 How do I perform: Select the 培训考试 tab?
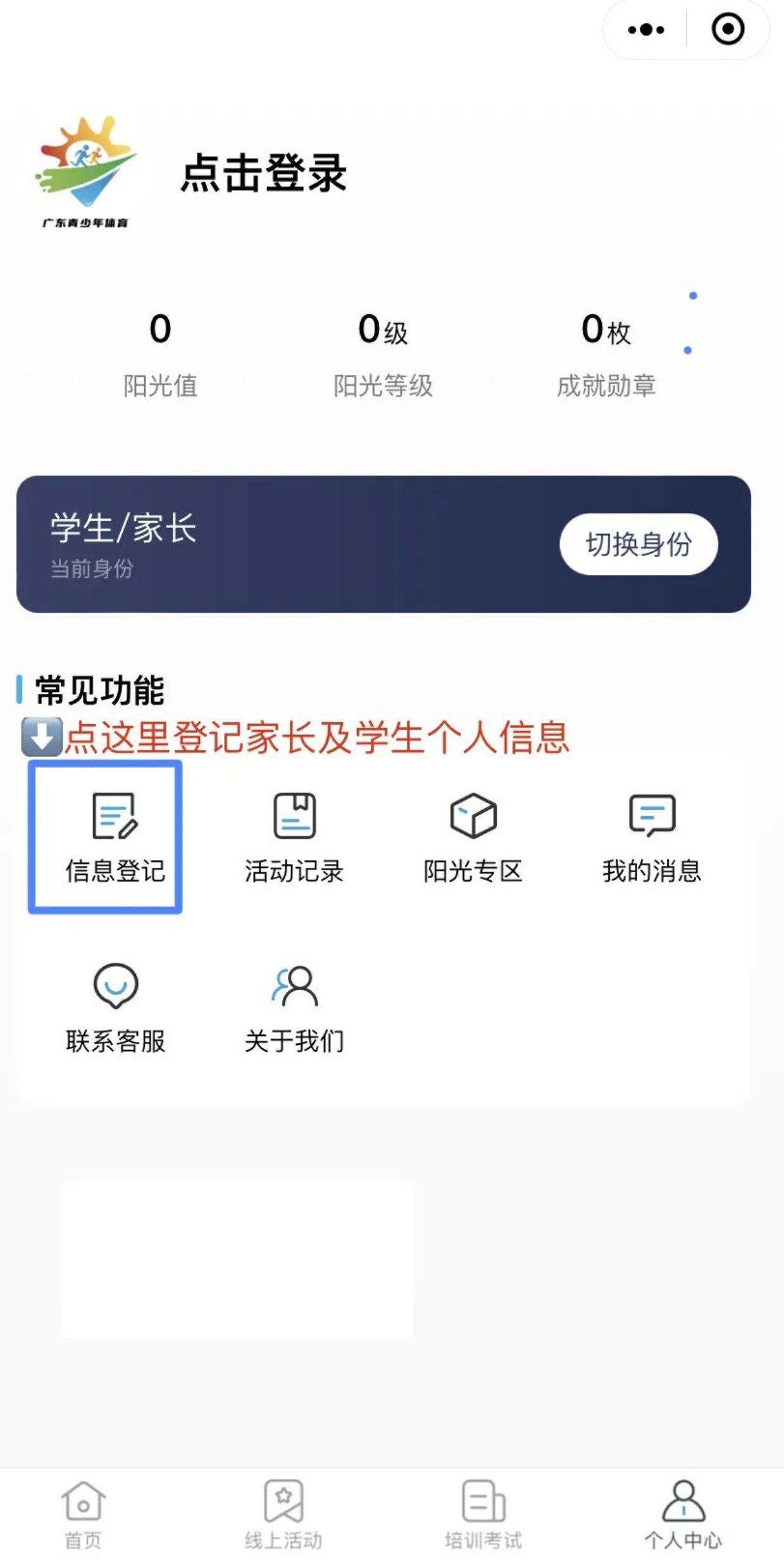click(x=483, y=1514)
